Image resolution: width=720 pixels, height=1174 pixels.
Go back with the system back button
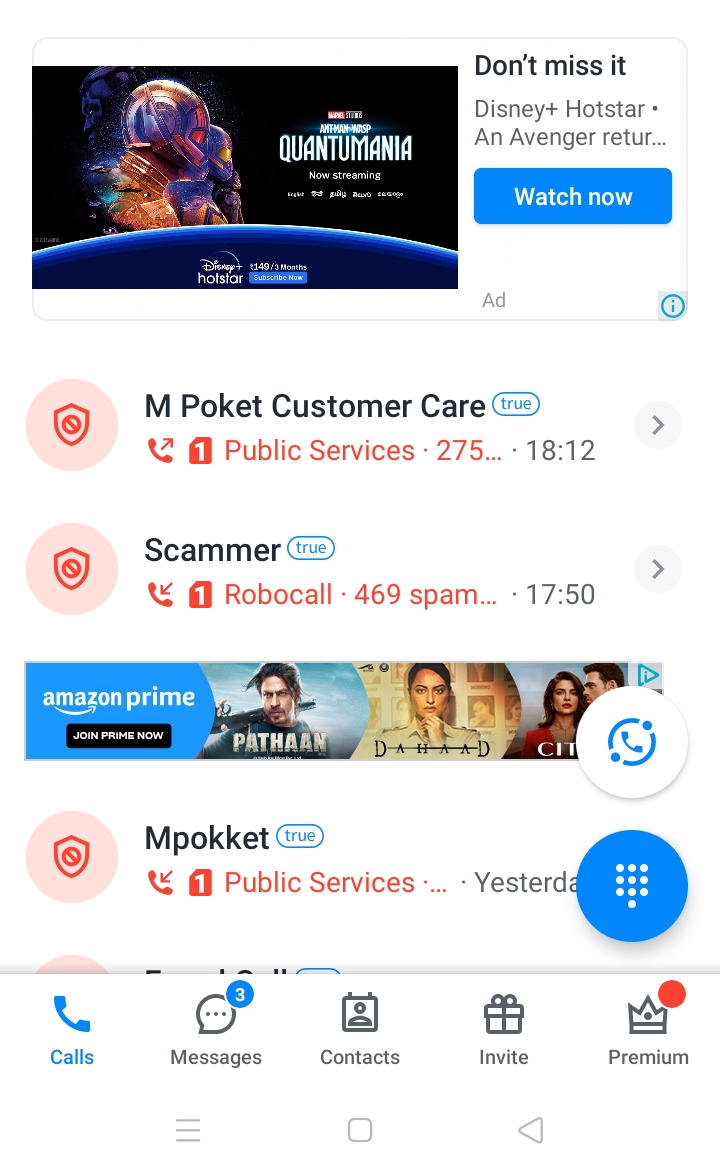point(530,1130)
